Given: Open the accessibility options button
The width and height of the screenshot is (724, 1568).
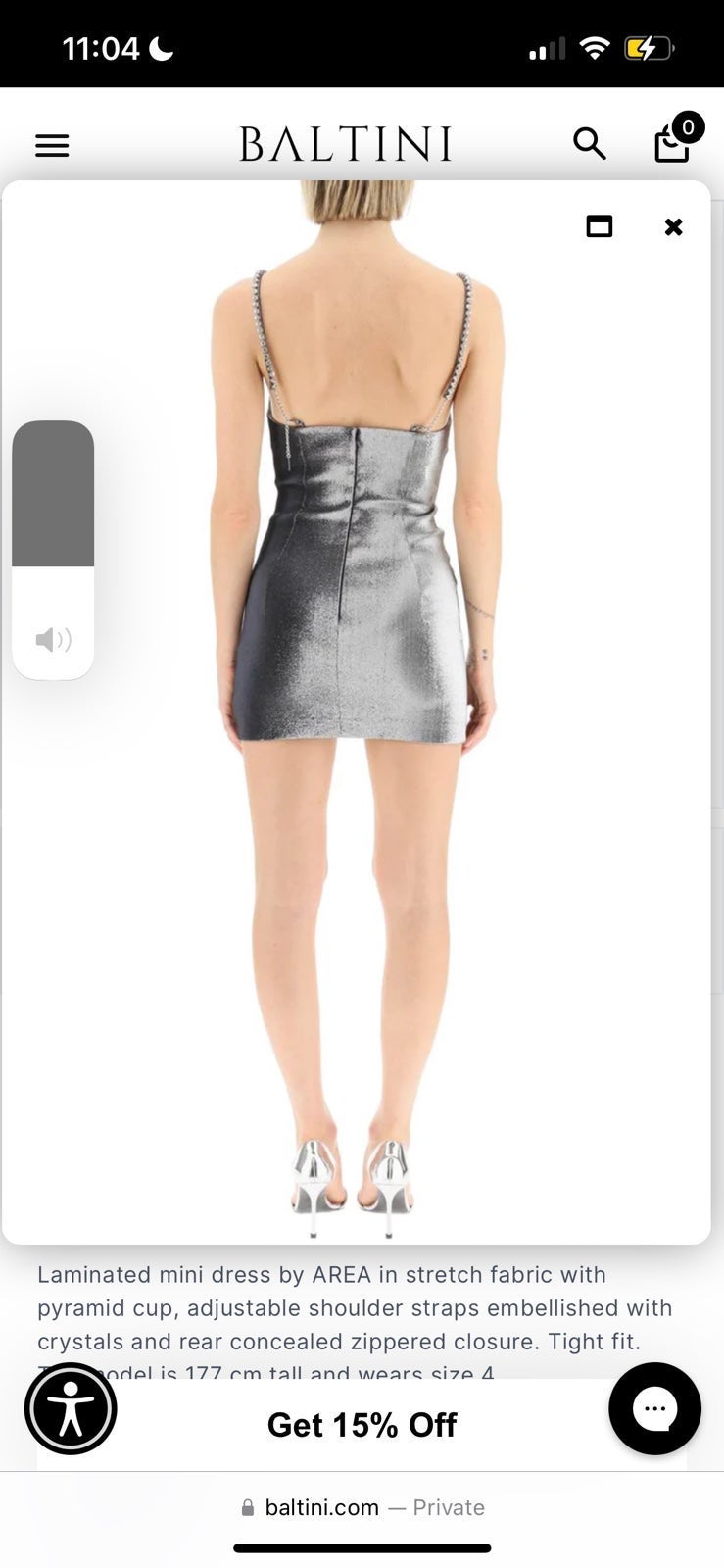Looking at the screenshot, I should click(71, 1408).
